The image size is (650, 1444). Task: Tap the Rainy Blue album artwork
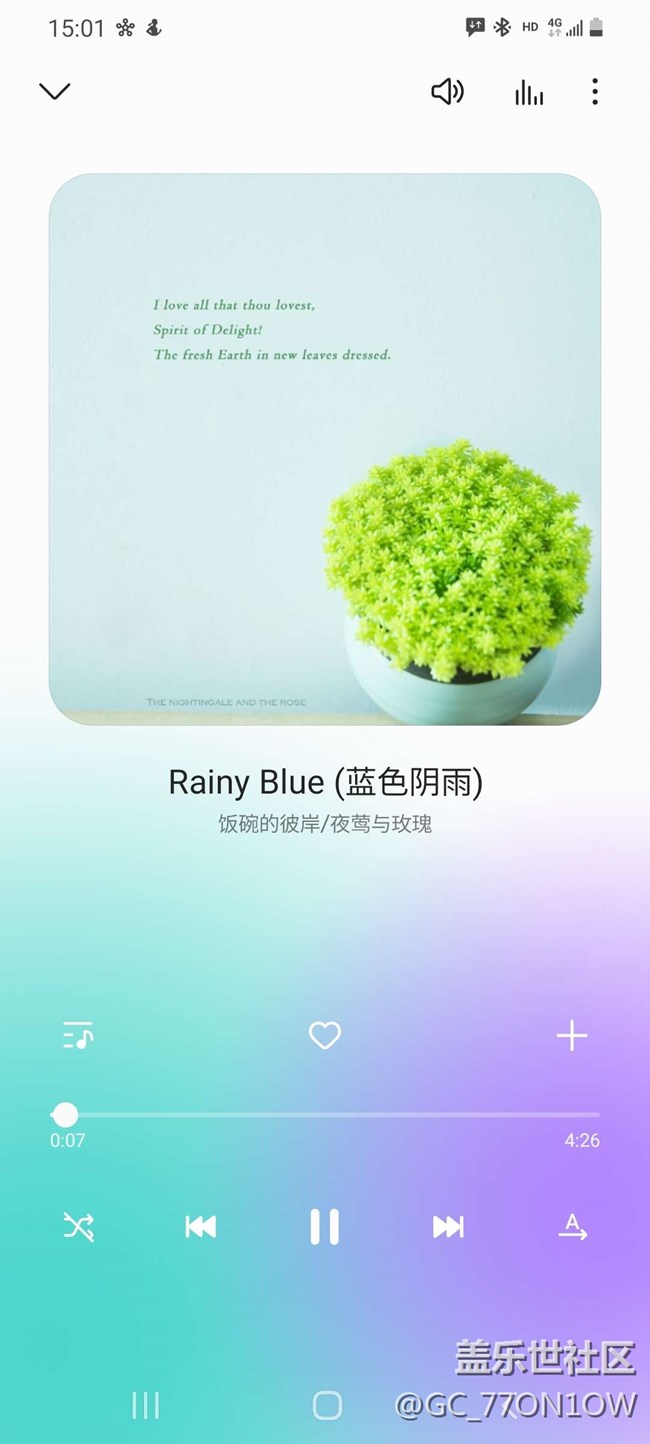325,448
